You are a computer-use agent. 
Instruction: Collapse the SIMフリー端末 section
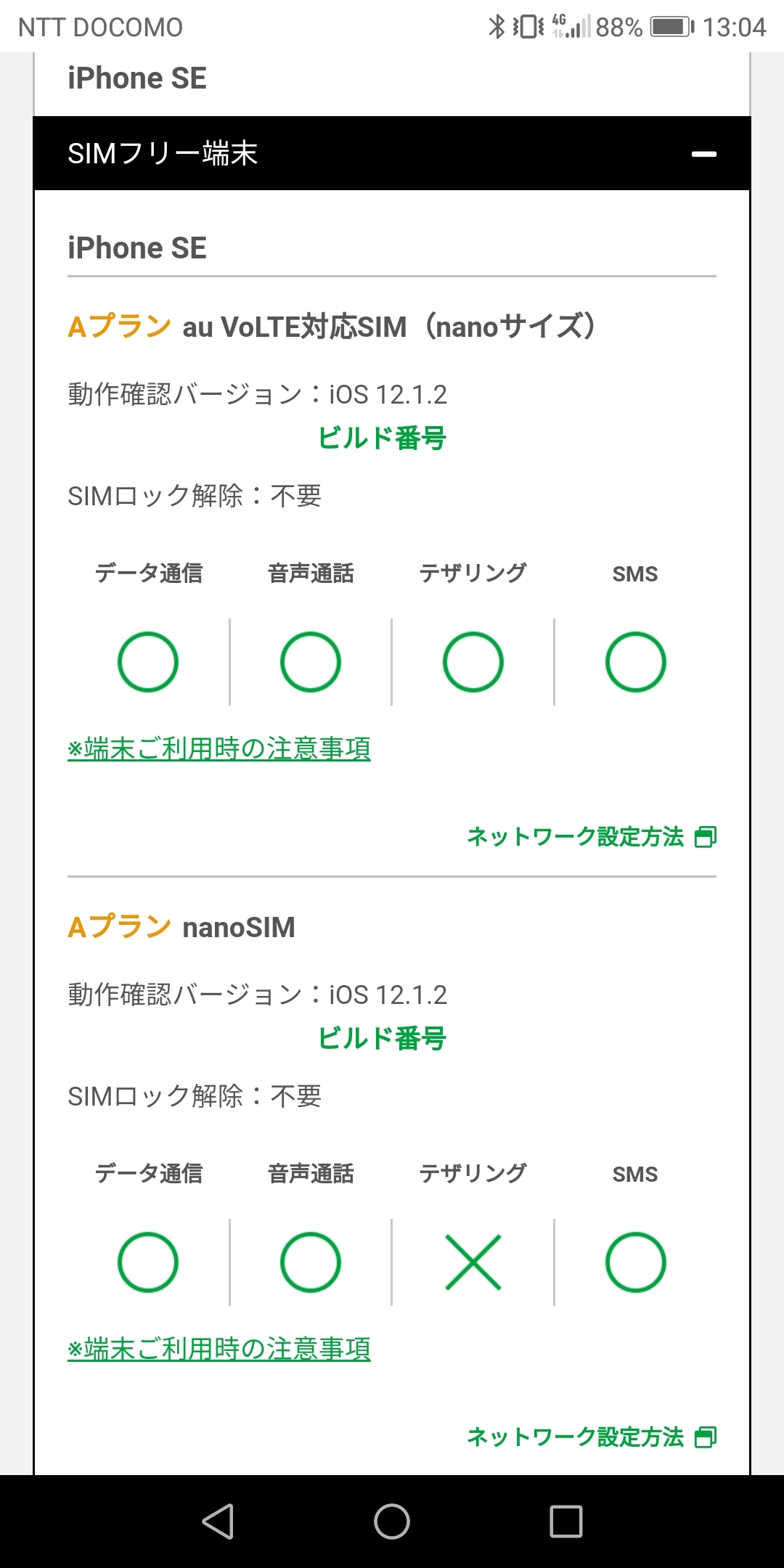[x=703, y=154]
